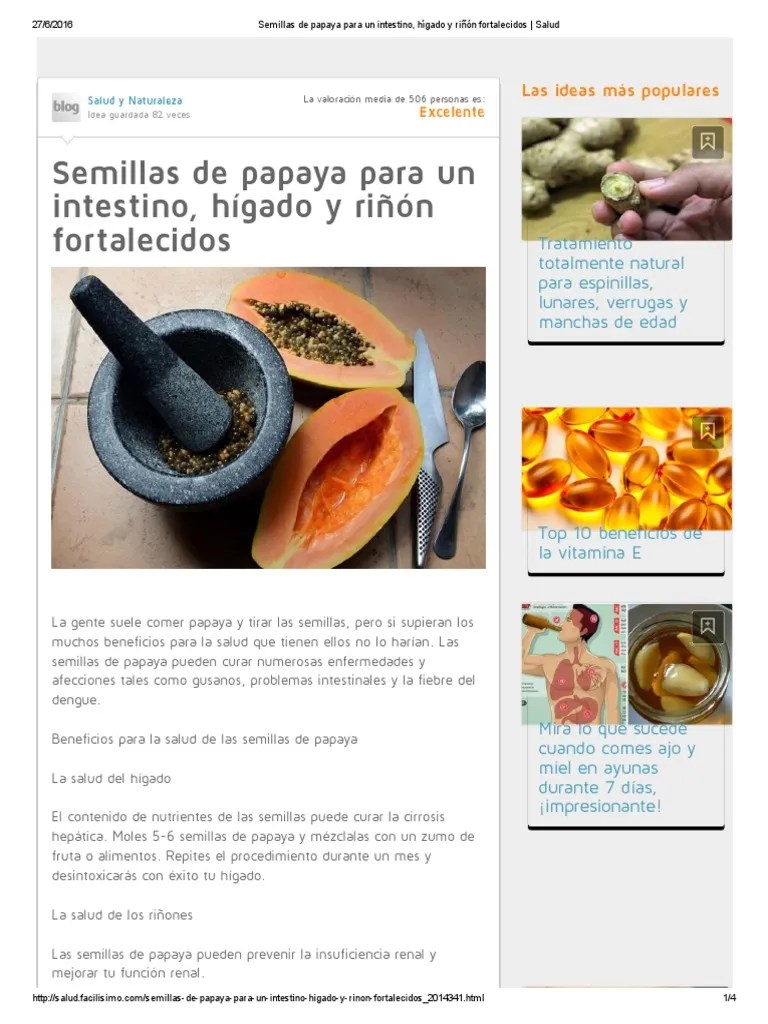The height and width of the screenshot is (1024, 768).
Task: Click the blog logo icon
Action: 64,106
